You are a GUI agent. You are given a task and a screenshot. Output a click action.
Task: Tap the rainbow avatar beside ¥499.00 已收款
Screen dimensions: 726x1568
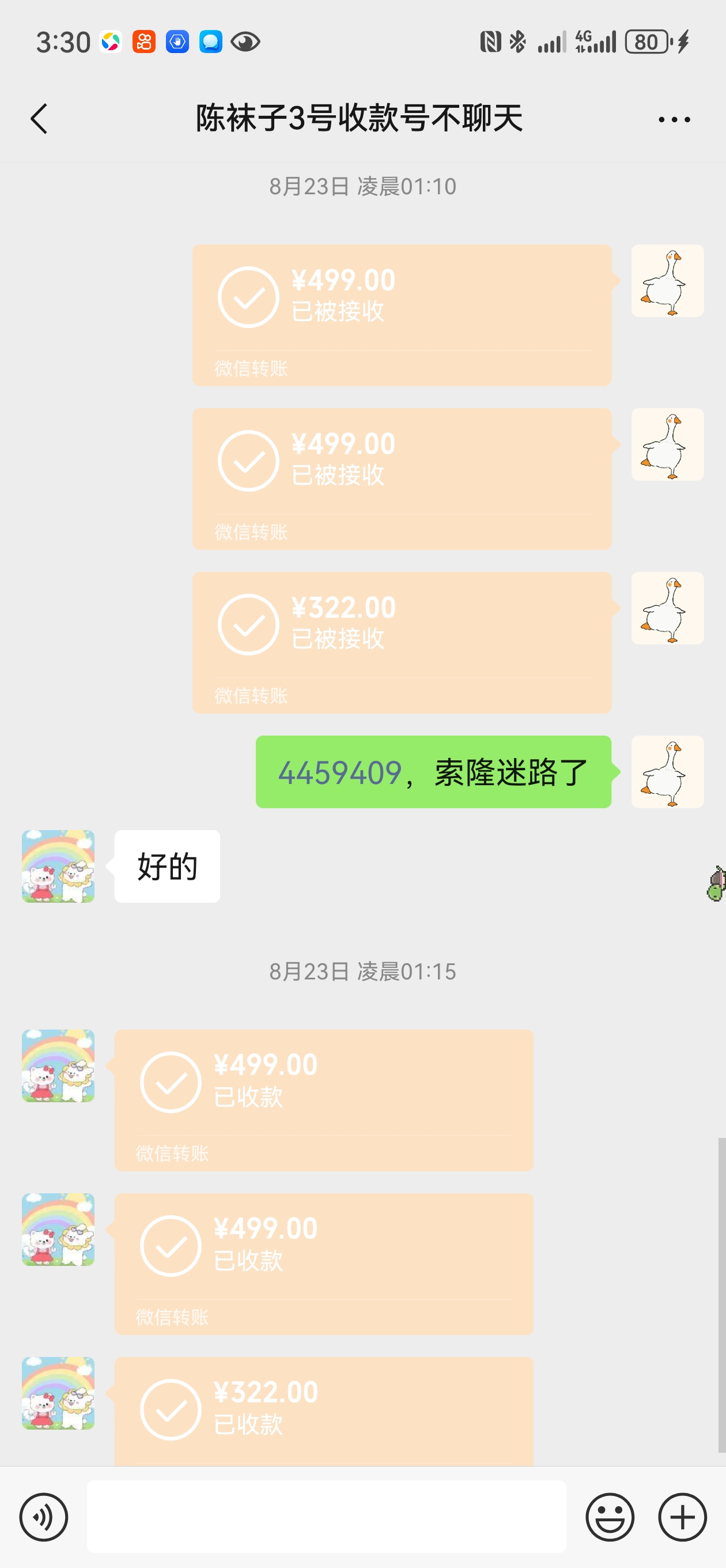point(58,1067)
